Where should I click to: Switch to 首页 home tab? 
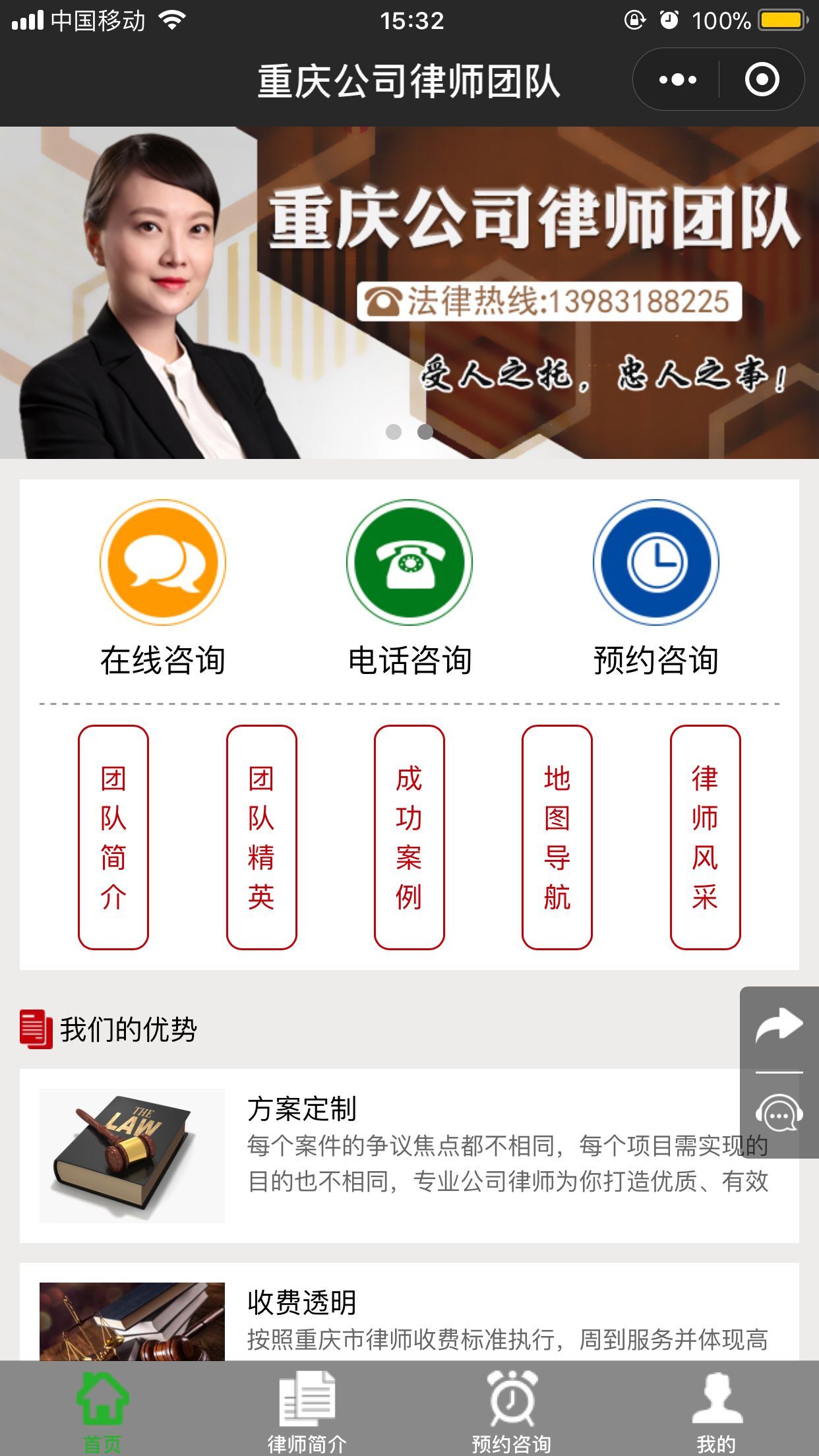(x=102, y=1411)
